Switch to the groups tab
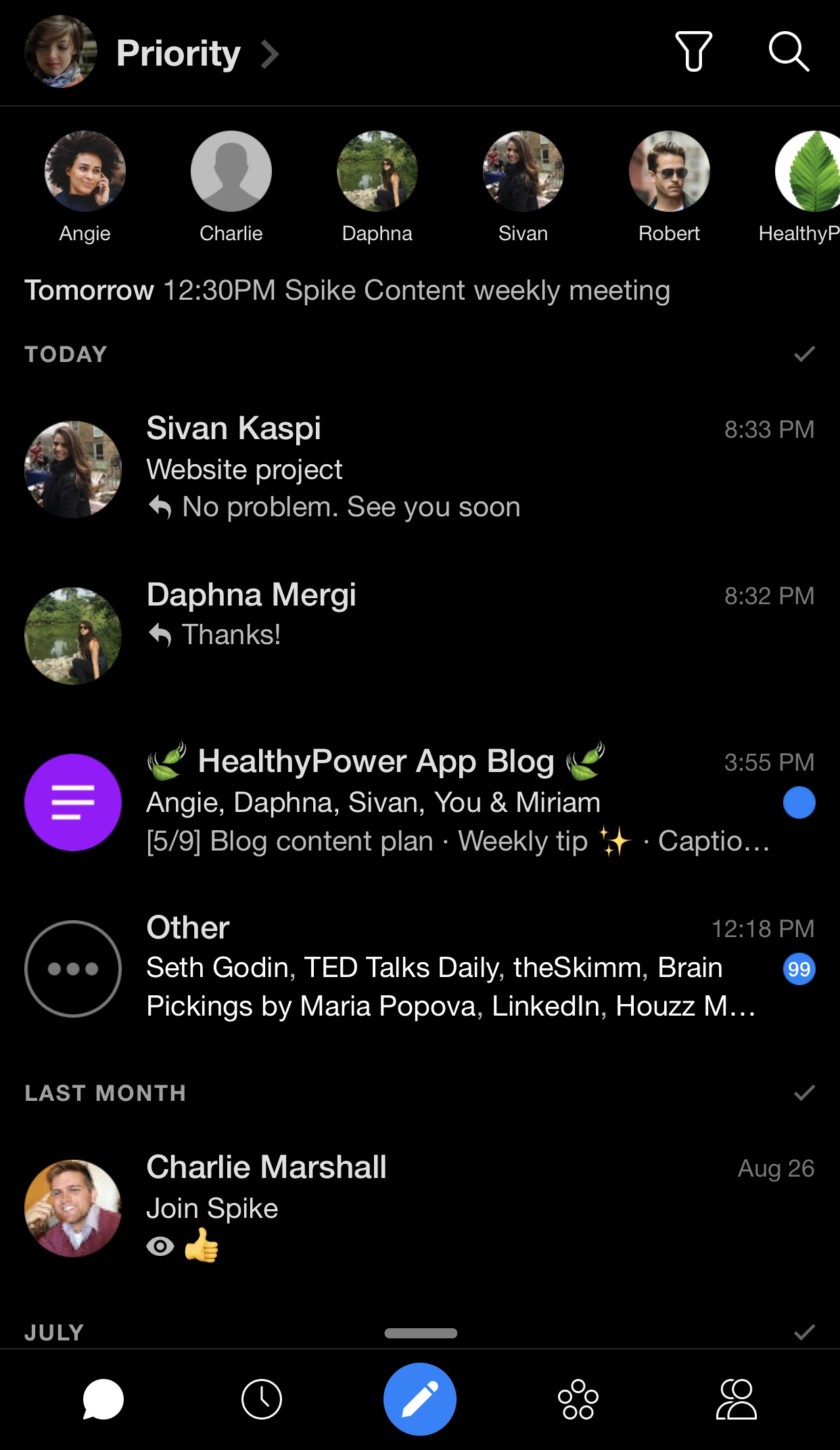Image resolution: width=840 pixels, height=1450 pixels. pyautogui.click(x=578, y=1399)
